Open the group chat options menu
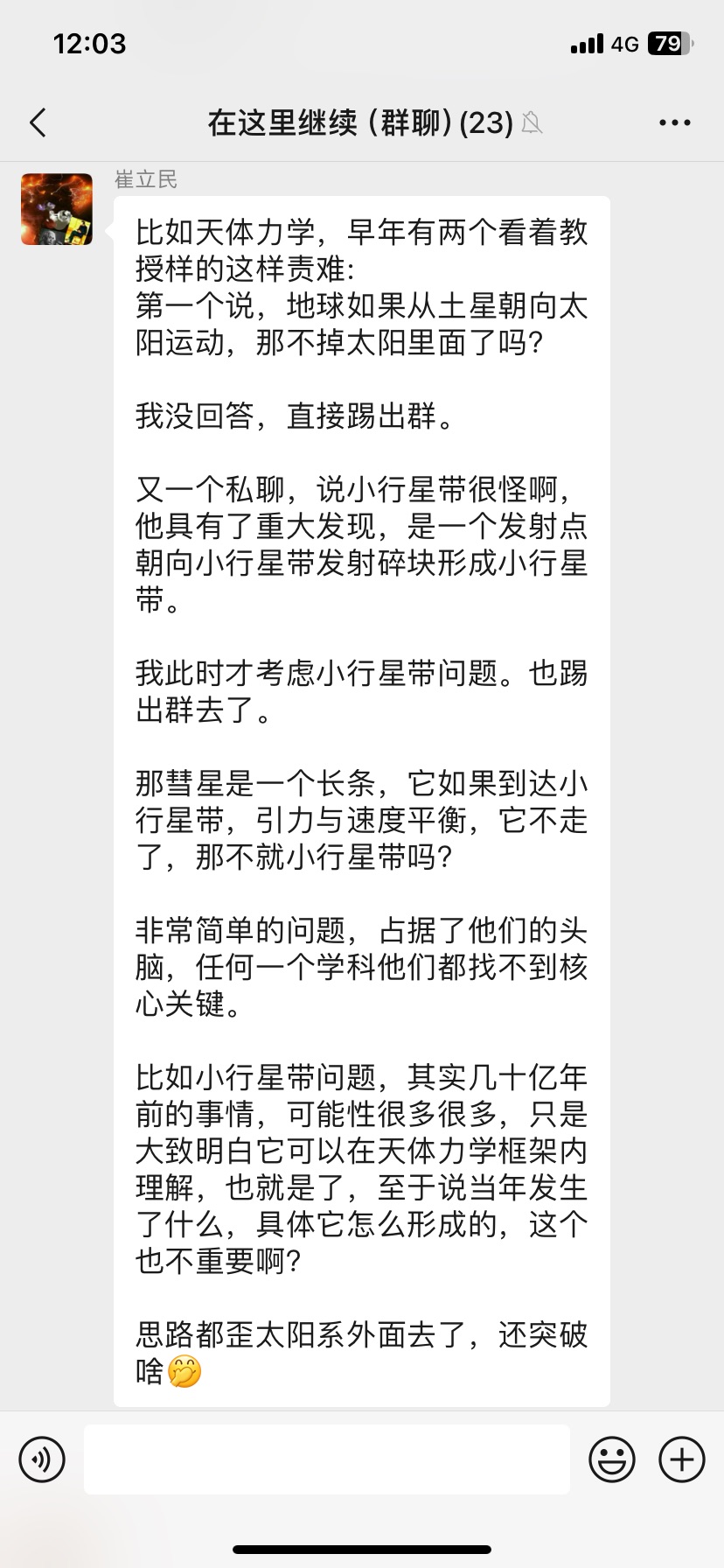 point(674,123)
